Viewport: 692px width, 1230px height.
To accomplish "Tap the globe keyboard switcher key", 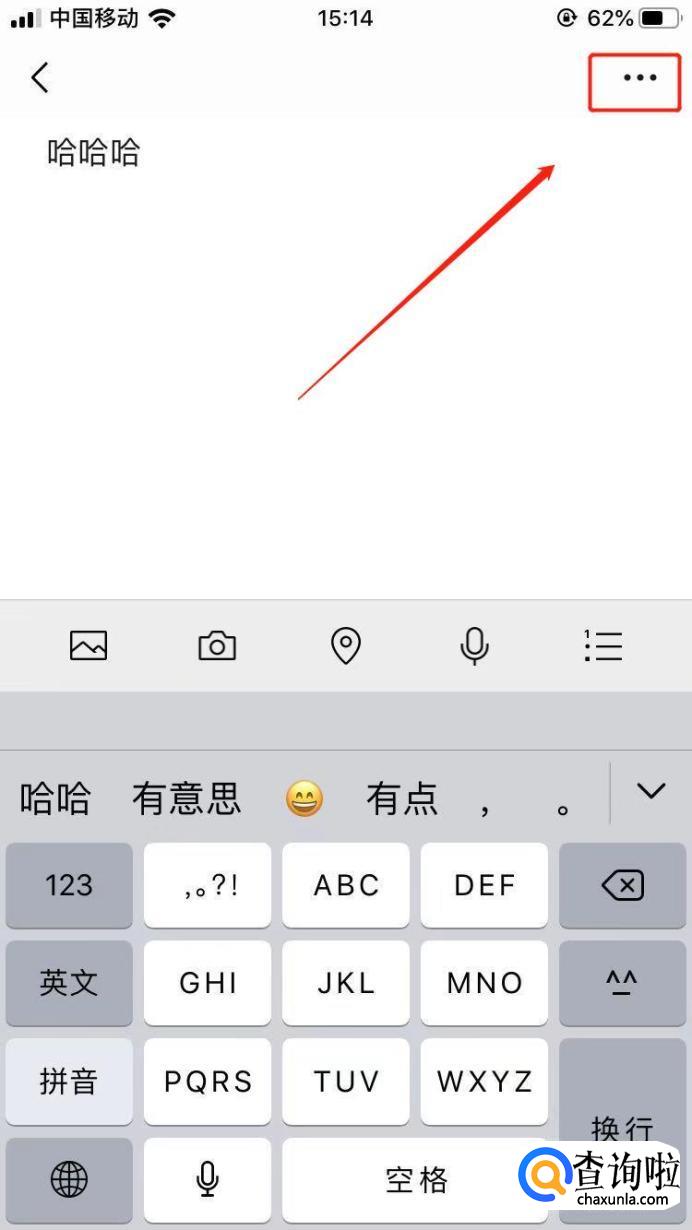I will [69, 1180].
